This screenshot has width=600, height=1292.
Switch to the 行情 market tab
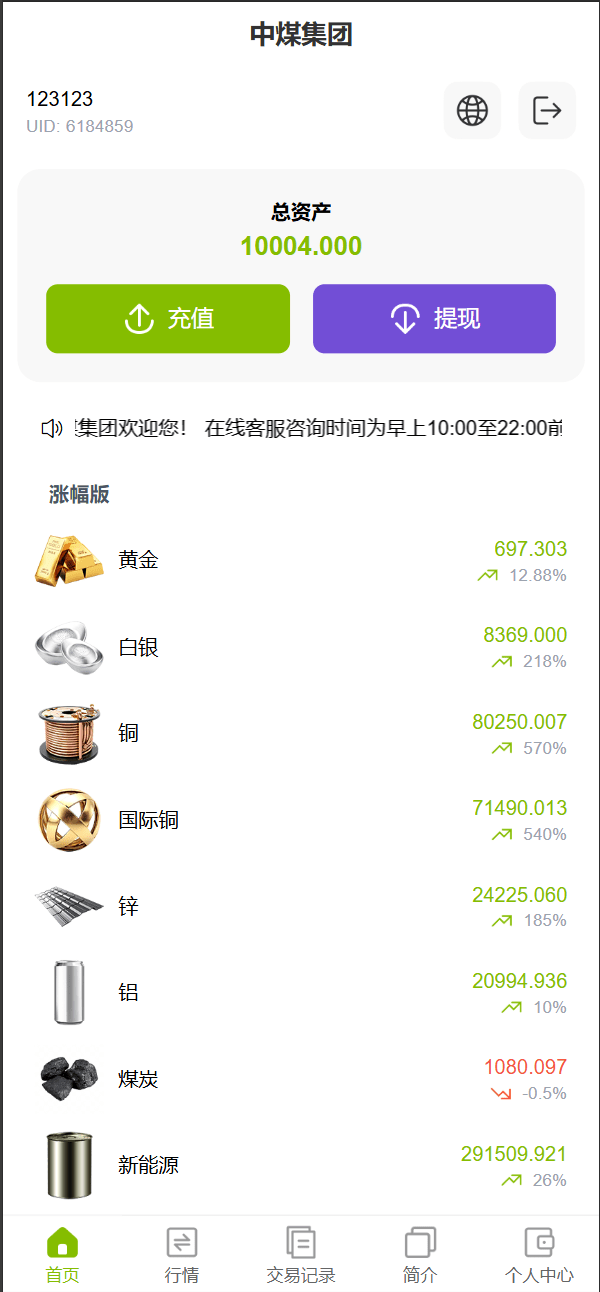click(182, 1255)
